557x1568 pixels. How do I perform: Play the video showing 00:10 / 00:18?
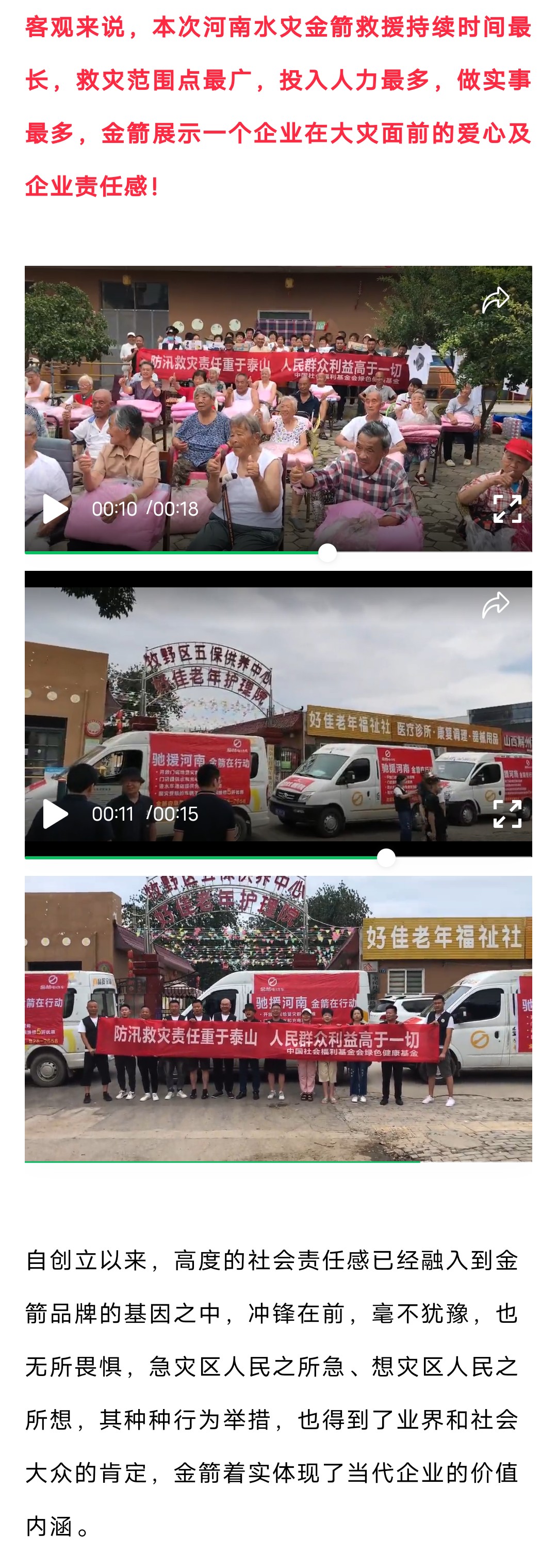(55, 509)
